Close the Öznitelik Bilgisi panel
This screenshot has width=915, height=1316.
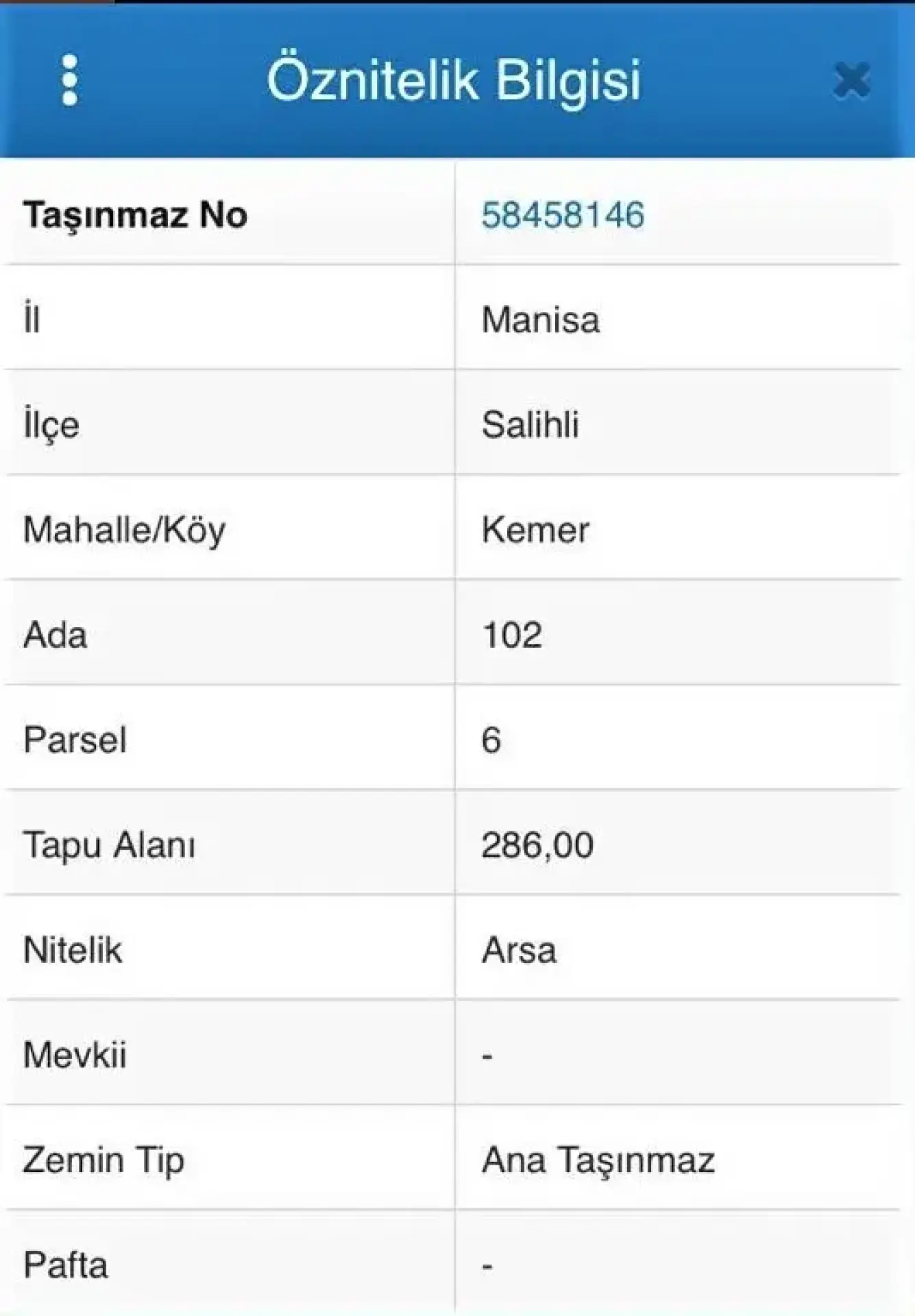point(852,81)
